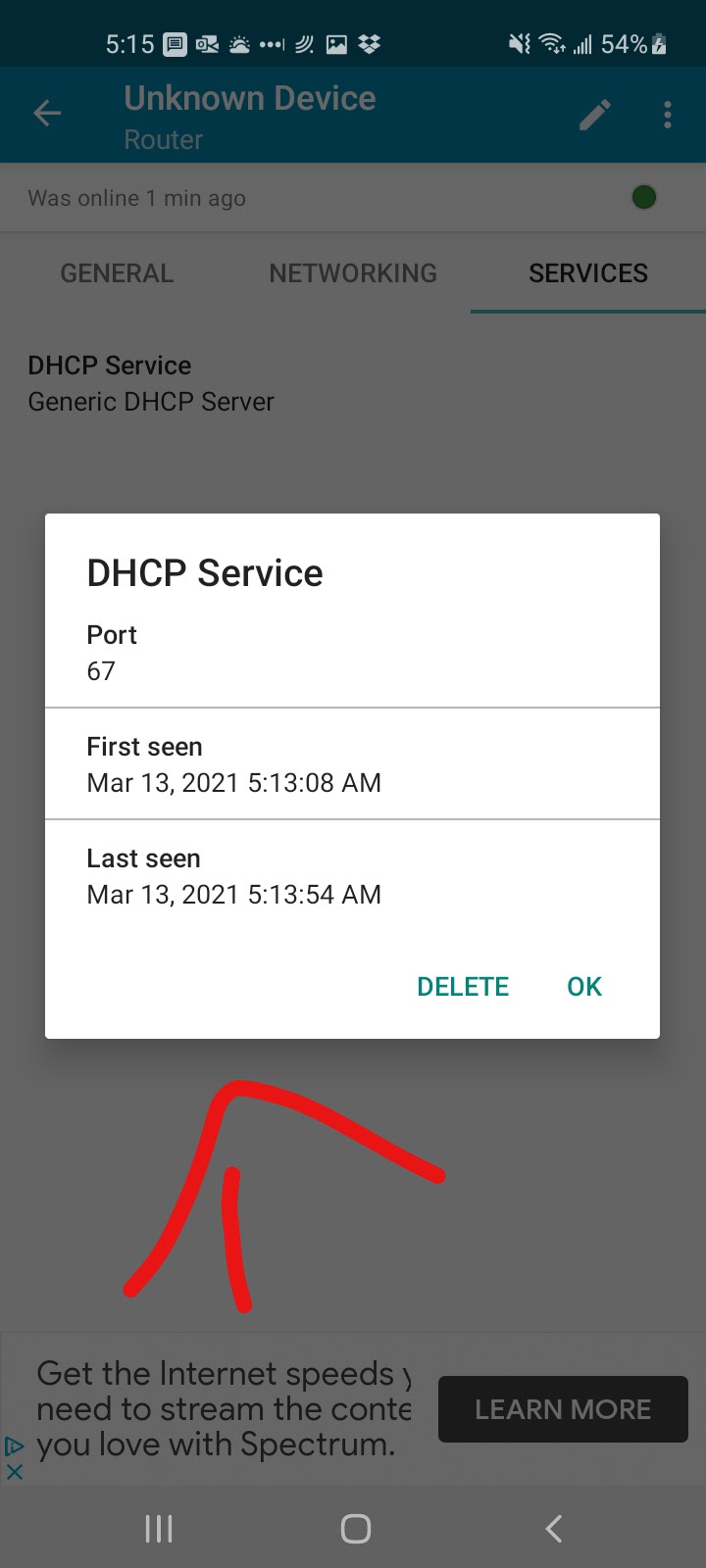Tap Learn More on Spectrum ad
The height and width of the screenshot is (1568, 706).
(563, 1409)
